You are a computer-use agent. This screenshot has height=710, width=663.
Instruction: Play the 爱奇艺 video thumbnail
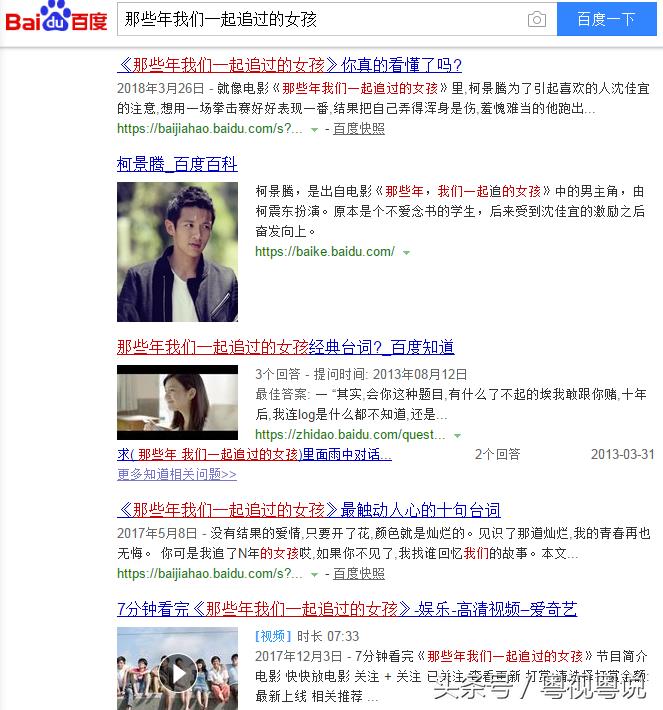(x=177, y=672)
